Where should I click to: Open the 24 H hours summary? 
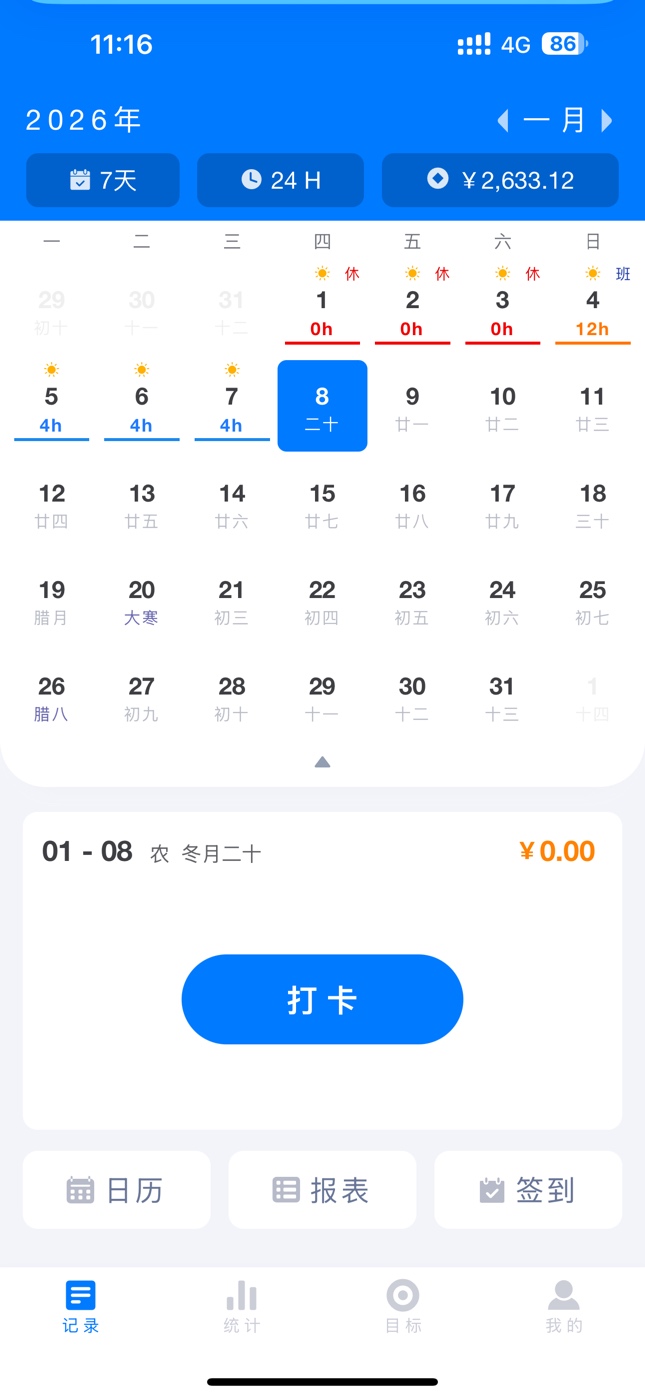click(x=280, y=180)
